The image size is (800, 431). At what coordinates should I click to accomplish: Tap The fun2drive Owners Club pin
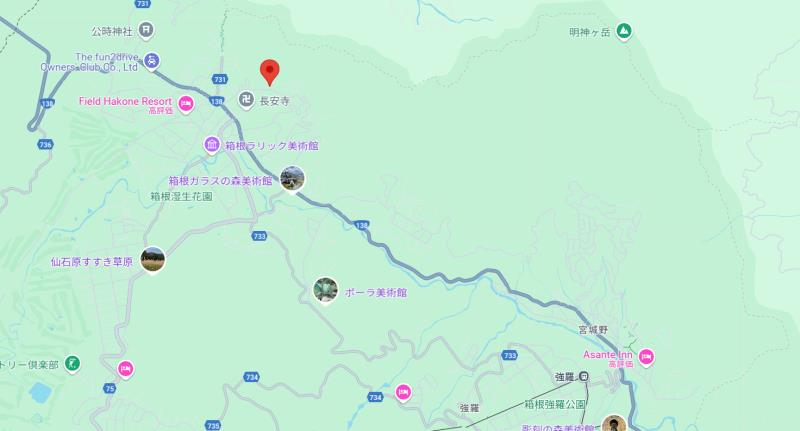click(151, 60)
